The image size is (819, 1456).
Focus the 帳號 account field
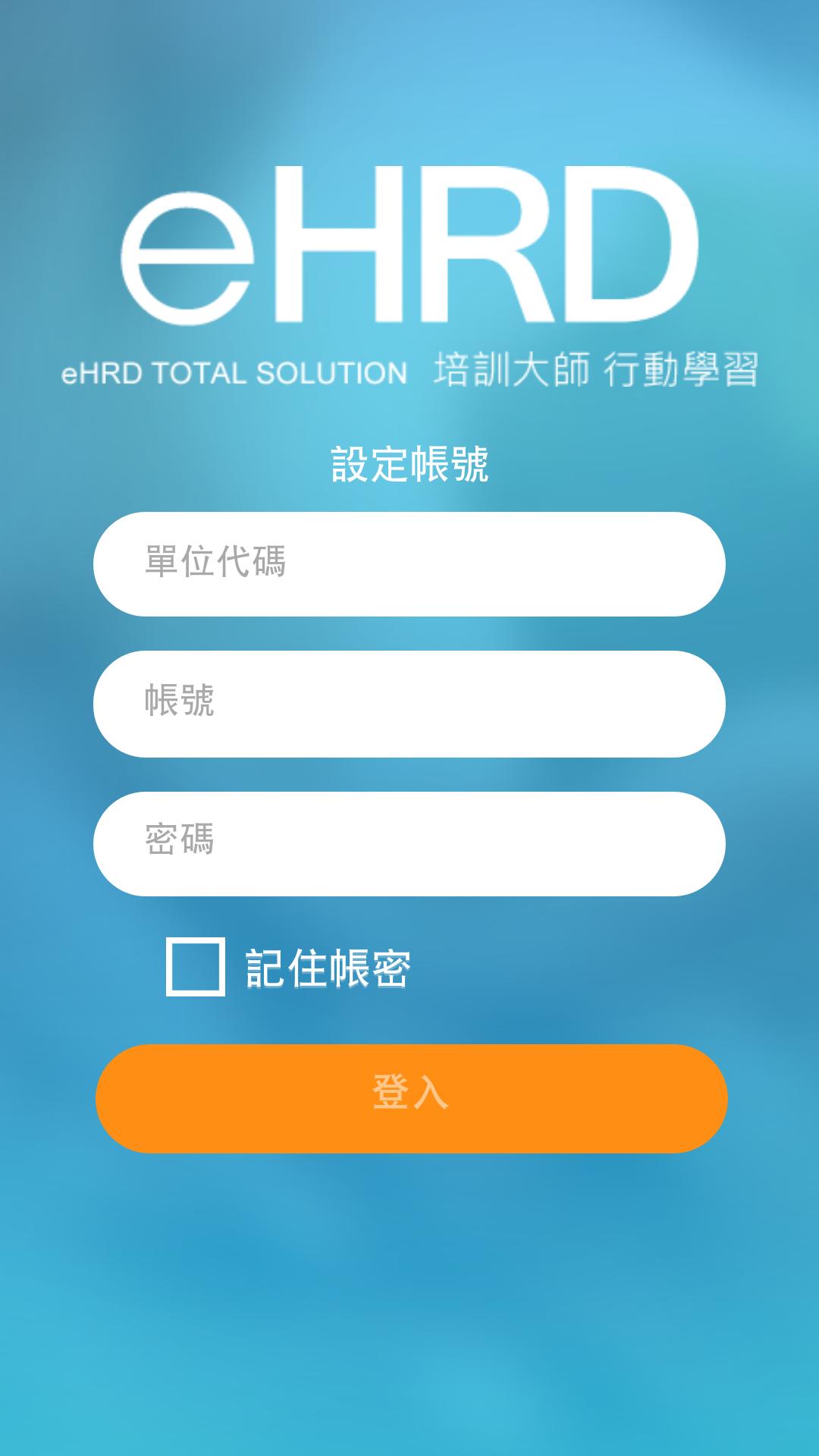pos(409,704)
